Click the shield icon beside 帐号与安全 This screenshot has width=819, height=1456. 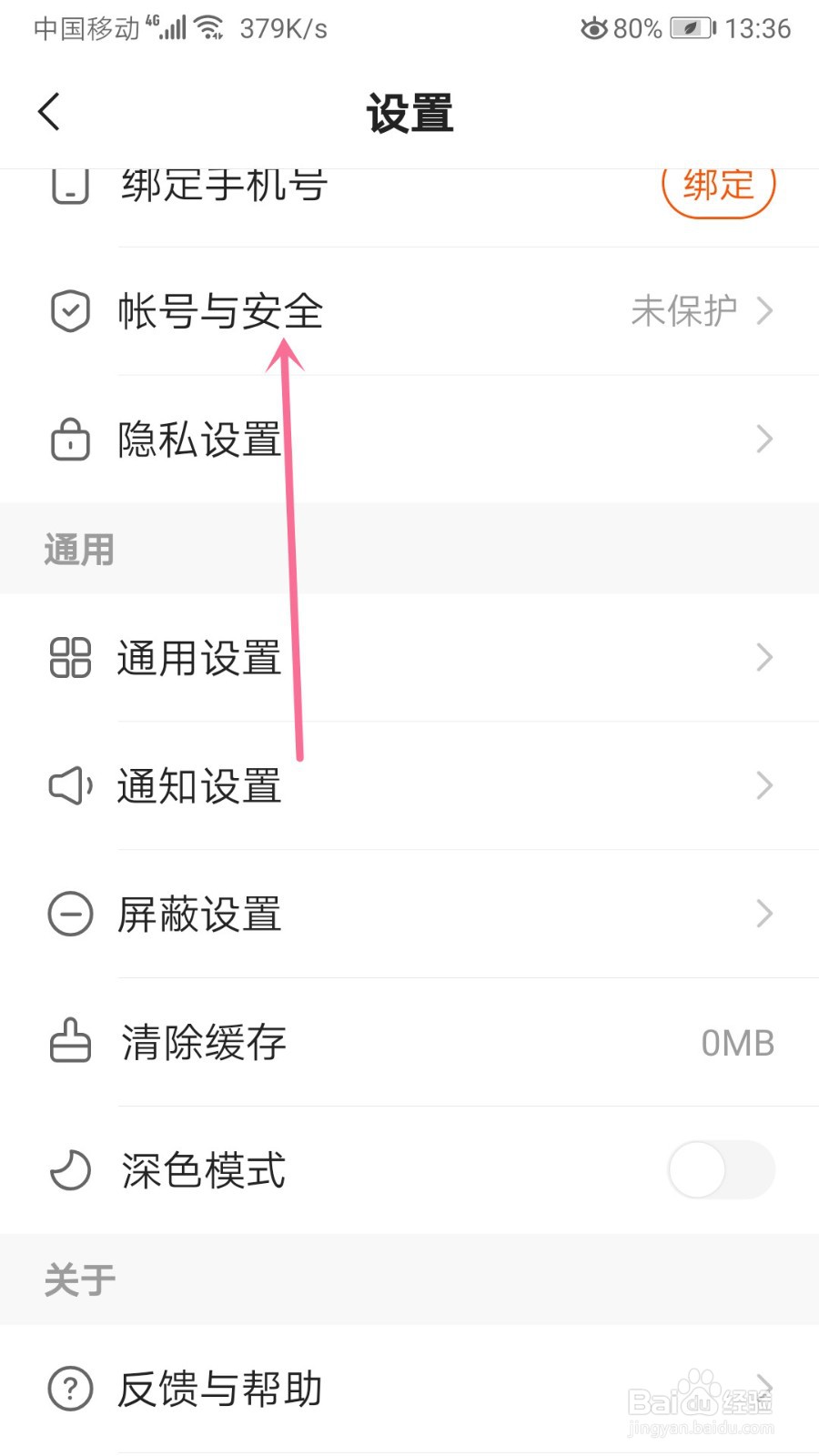click(69, 311)
